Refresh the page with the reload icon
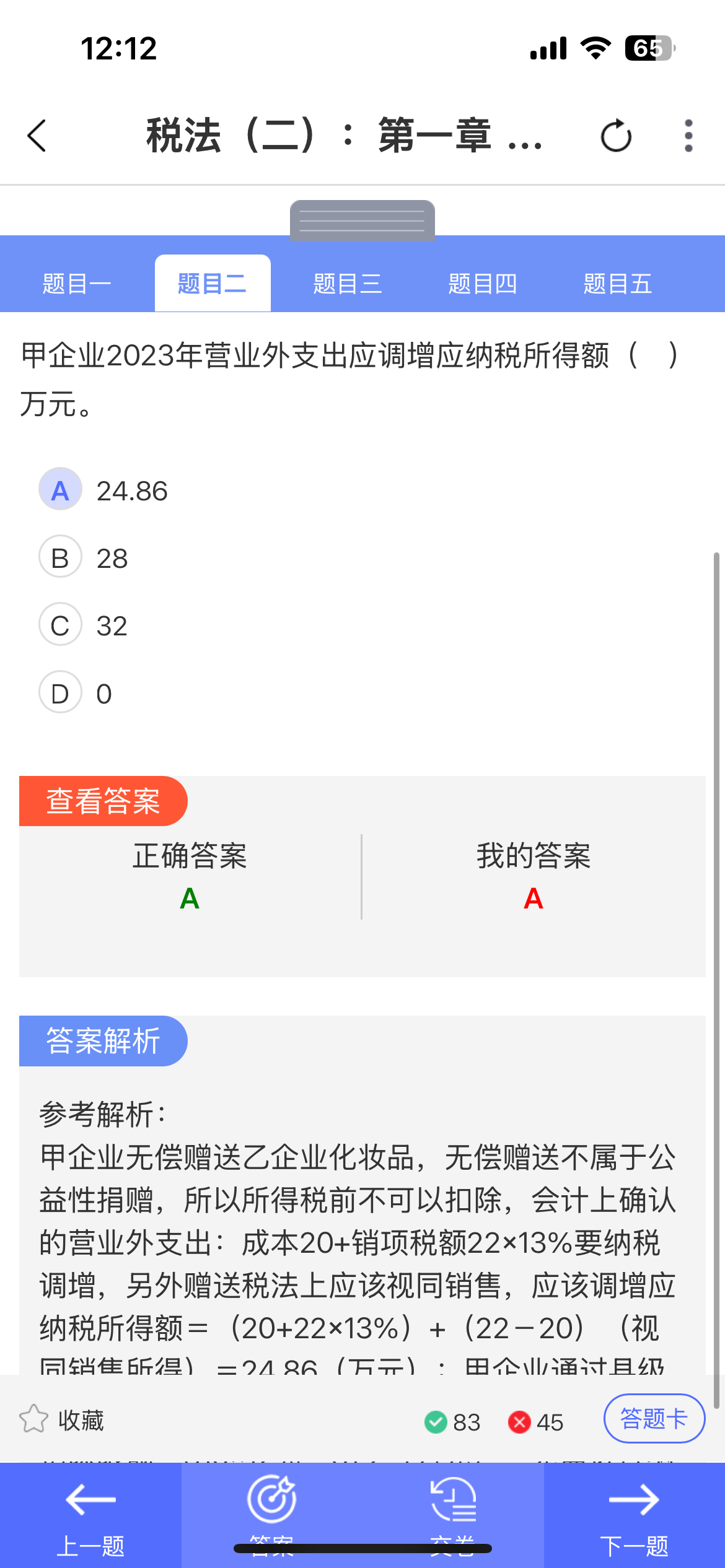 click(x=616, y=136)
